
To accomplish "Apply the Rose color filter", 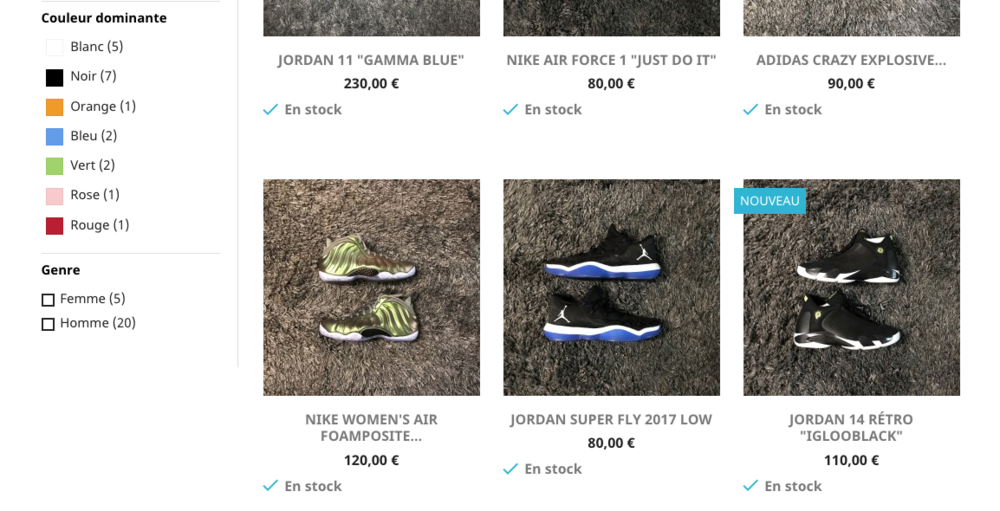I will coord(54,195).
